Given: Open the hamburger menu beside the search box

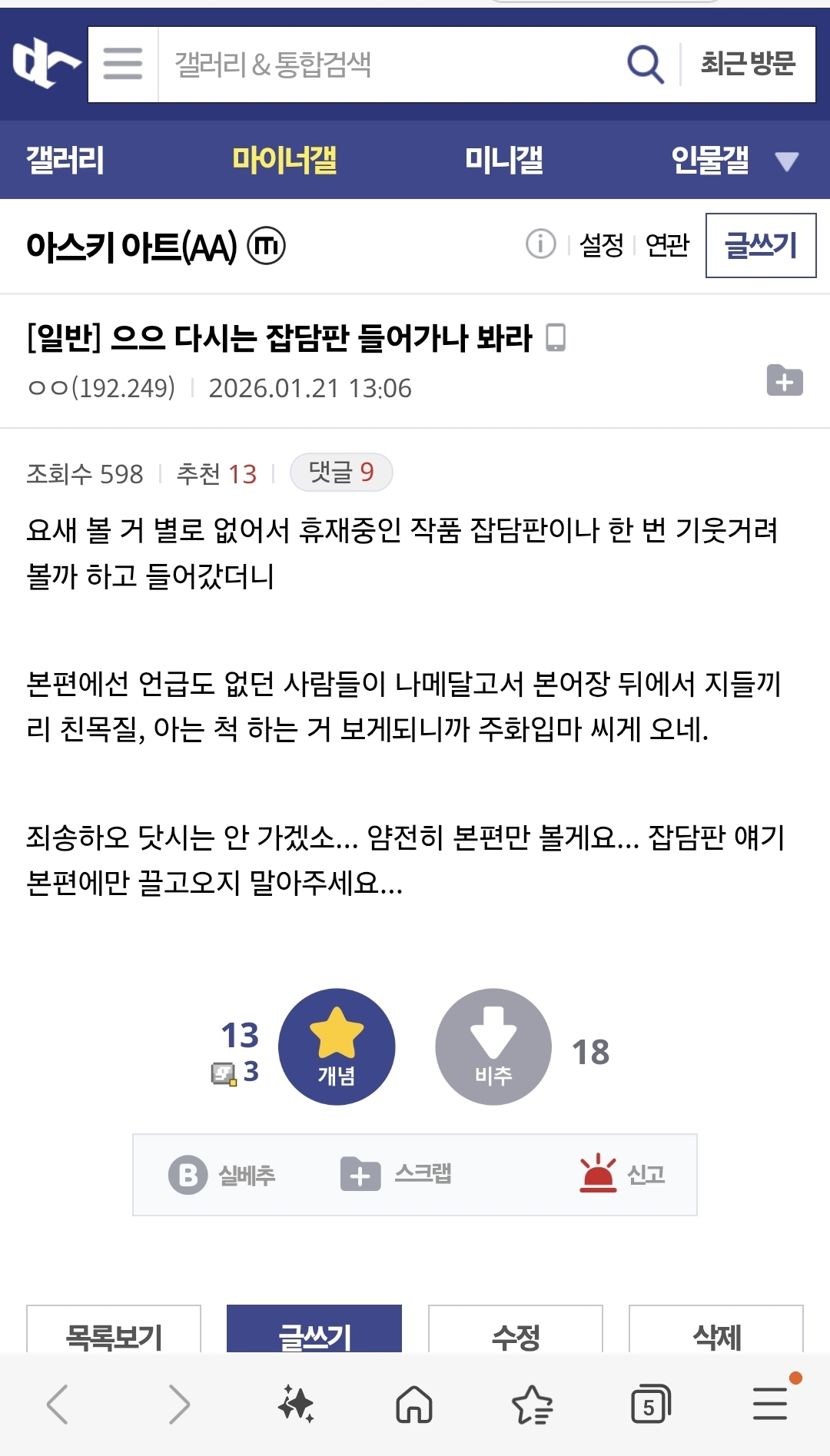Looking at the screenshot, I should (x=123, y=64).
